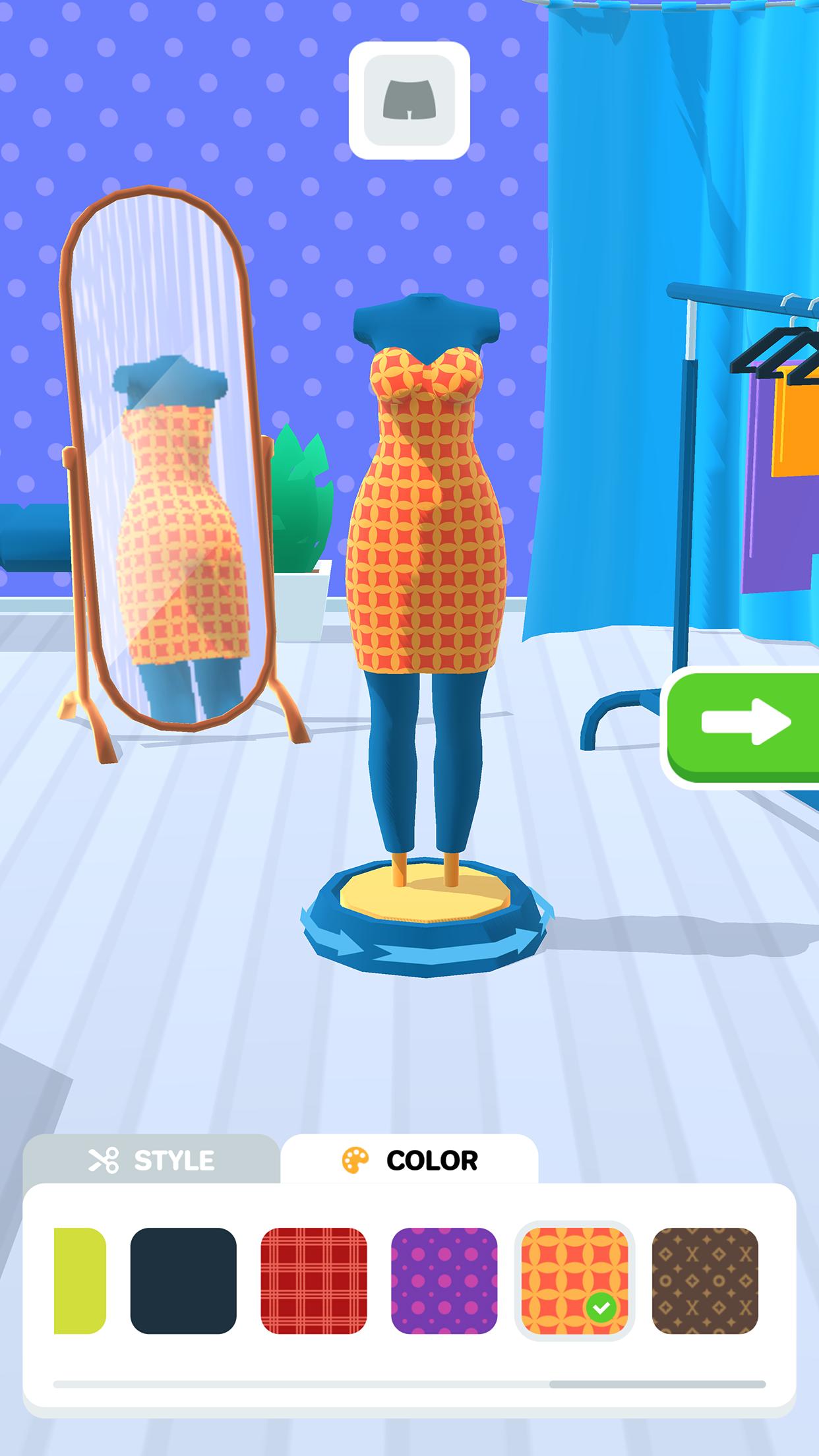
Task: Choose the dark navy color swatch
Action: point(183,1281)
